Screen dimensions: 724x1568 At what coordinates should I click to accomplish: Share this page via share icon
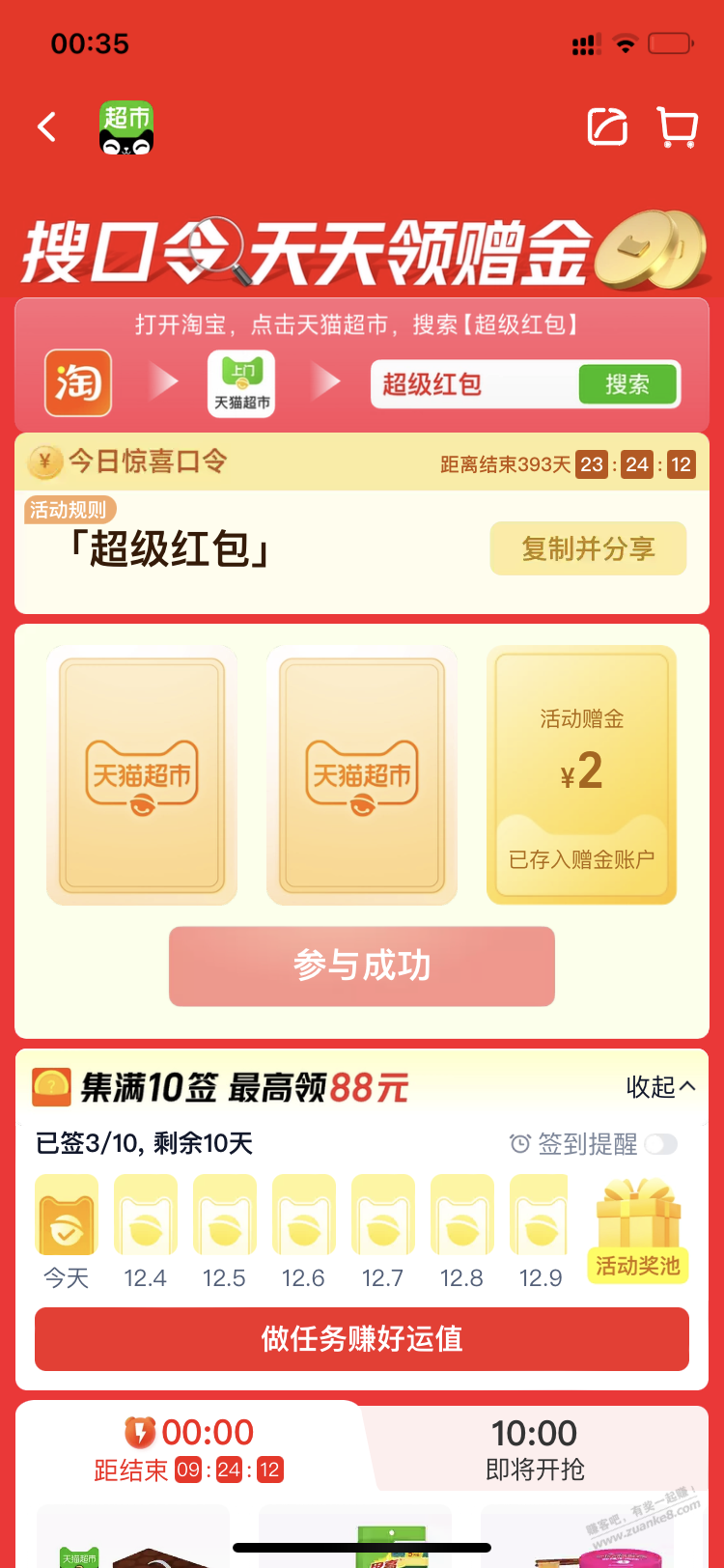click(608, 126)
